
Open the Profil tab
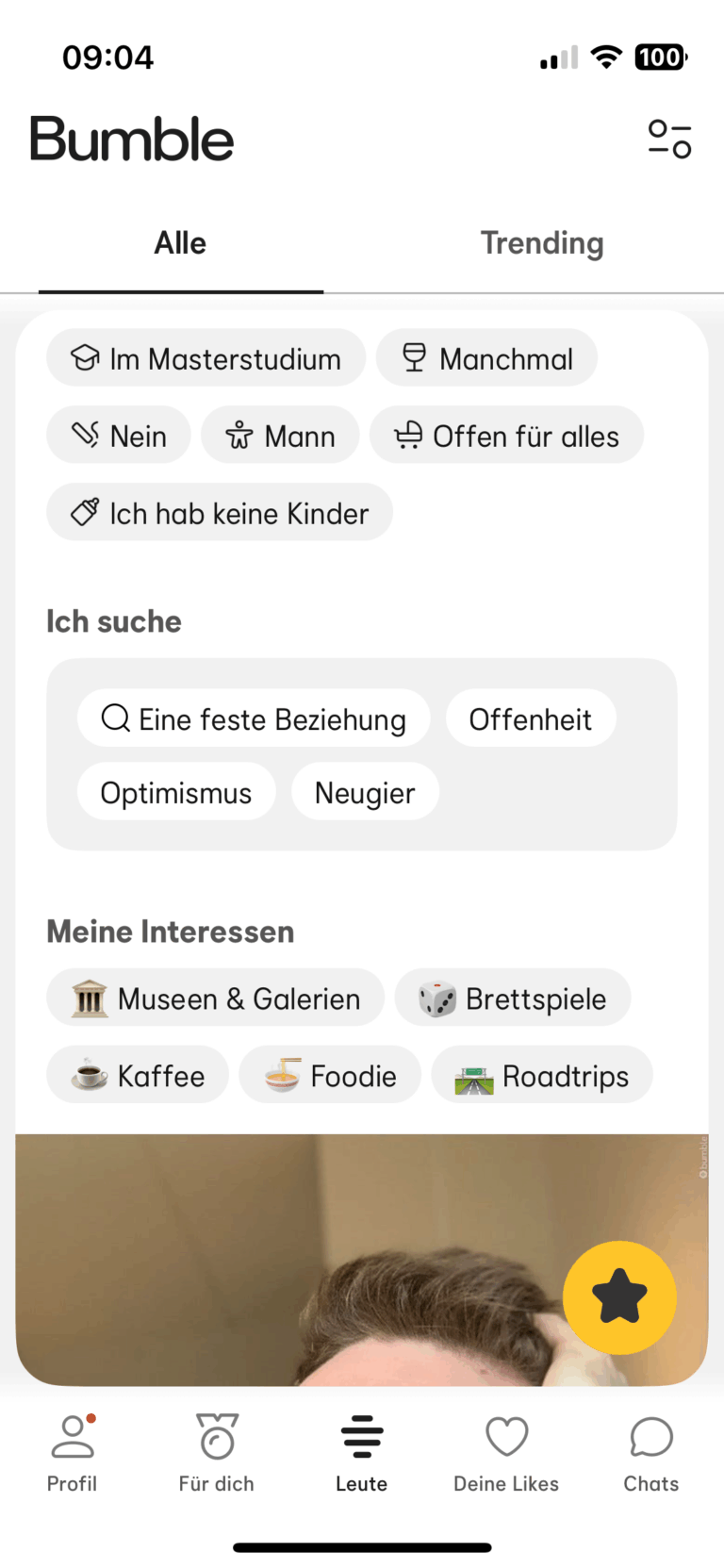[73, 1453]
